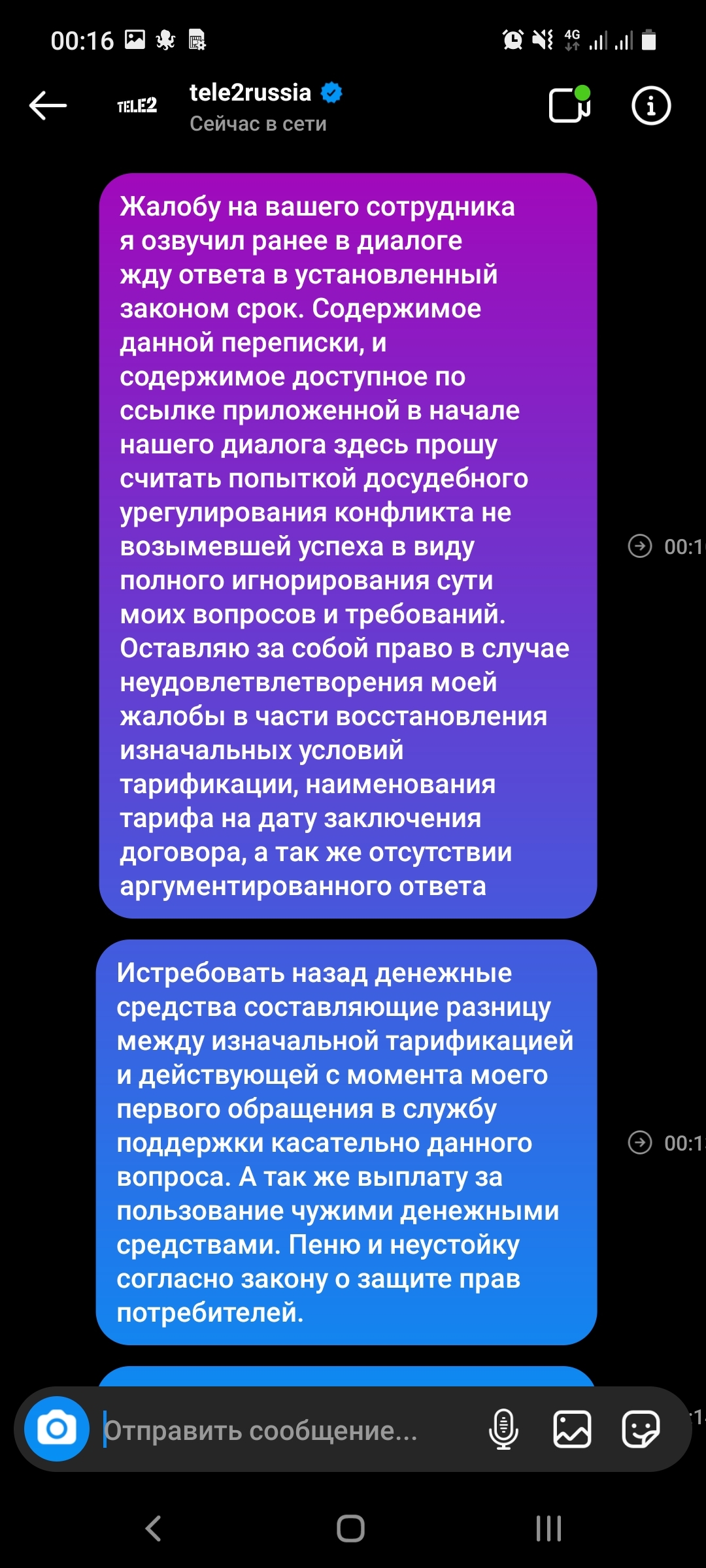Viewport: 706px width, 1568px height.
Task: Show recent apps
Action: (x=548, y=1528)
